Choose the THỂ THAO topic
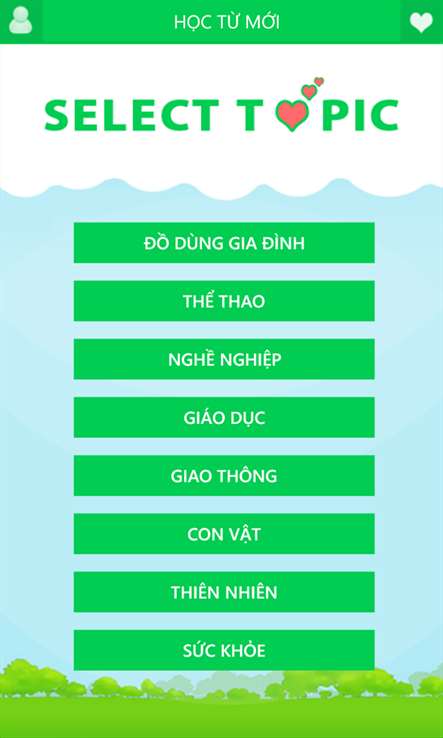The height and width of the screenshot is (738, 443). tap(224, 301)
